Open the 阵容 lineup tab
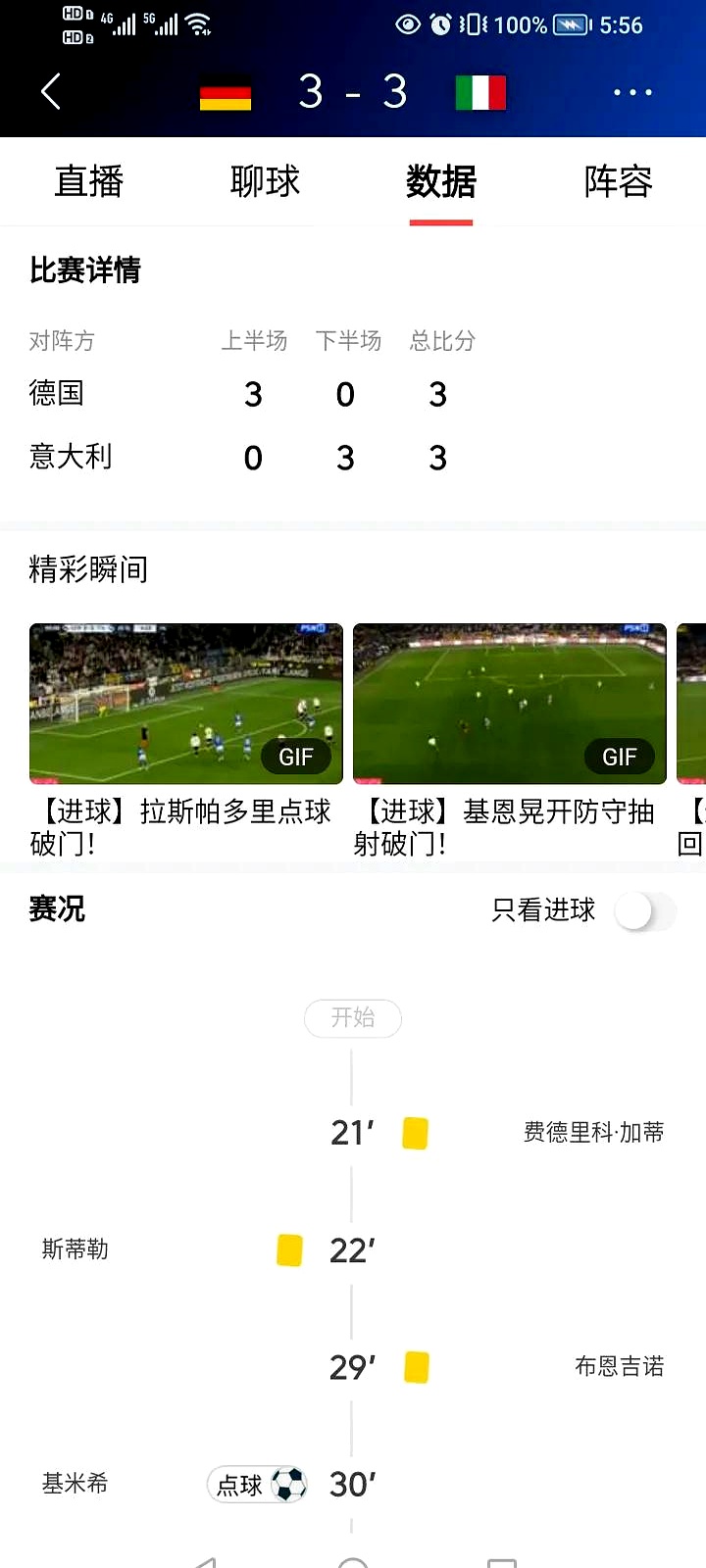 (619, 182)
